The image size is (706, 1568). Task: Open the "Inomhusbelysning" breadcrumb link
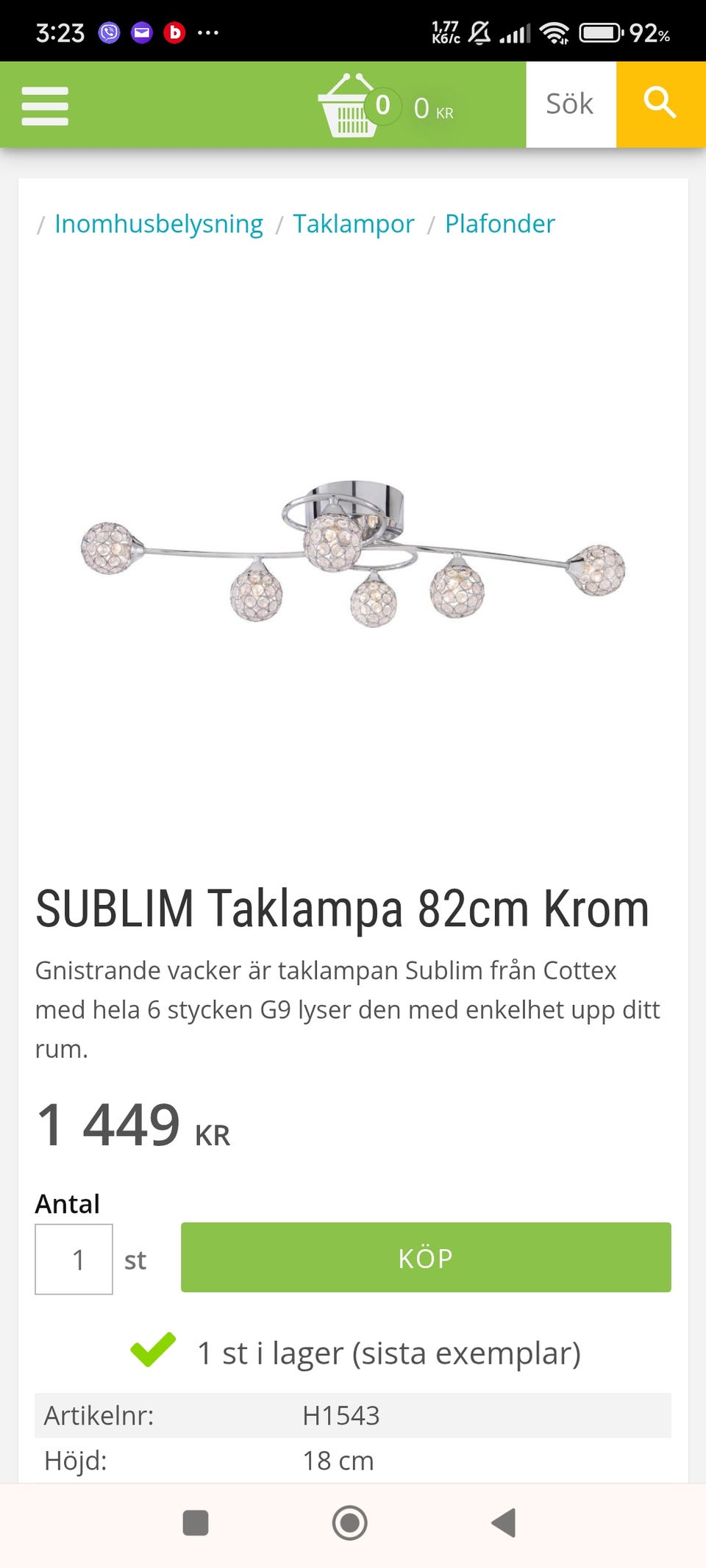pos(158,223)
